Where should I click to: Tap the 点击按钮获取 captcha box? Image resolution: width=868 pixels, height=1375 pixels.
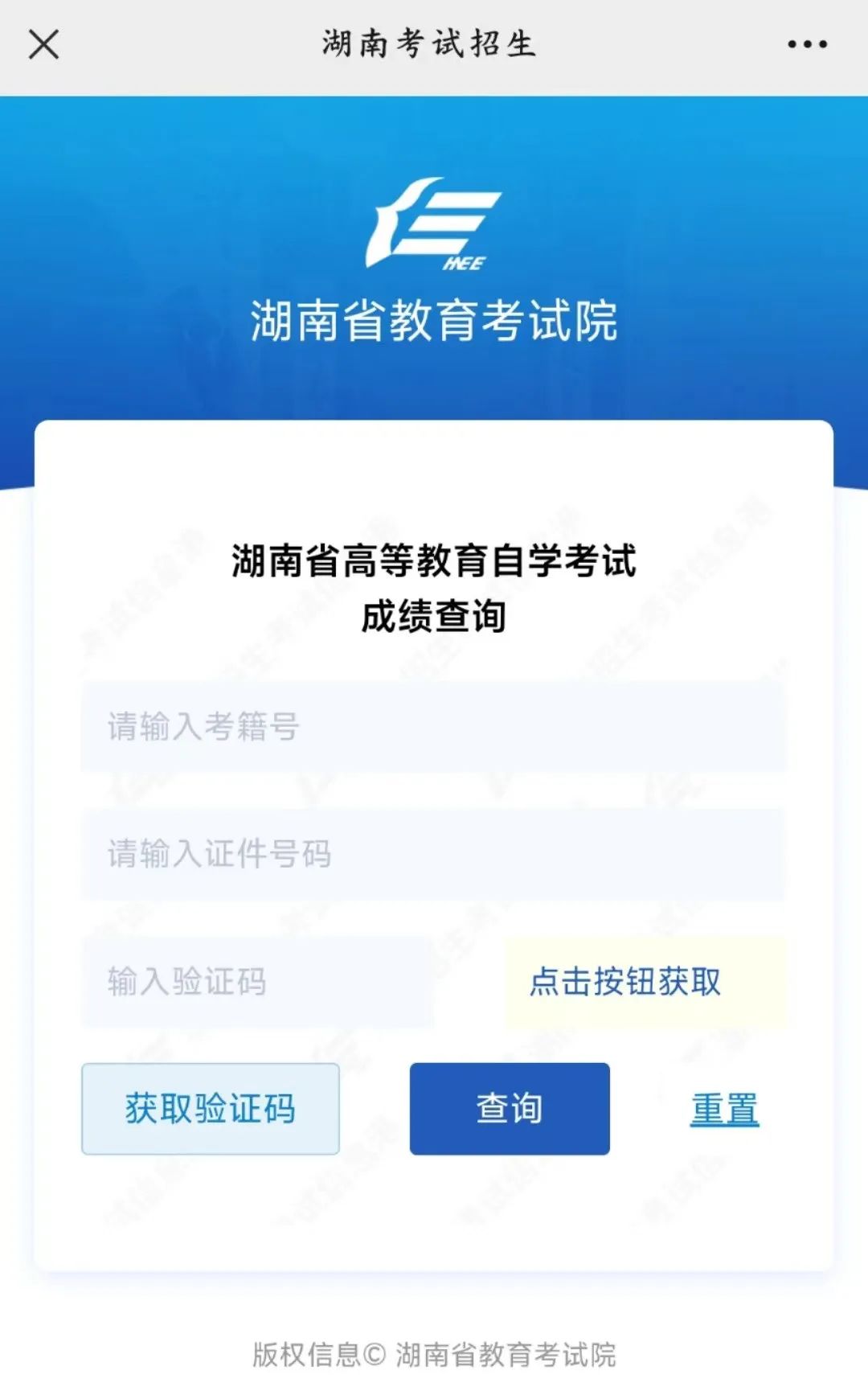[645, 981]
